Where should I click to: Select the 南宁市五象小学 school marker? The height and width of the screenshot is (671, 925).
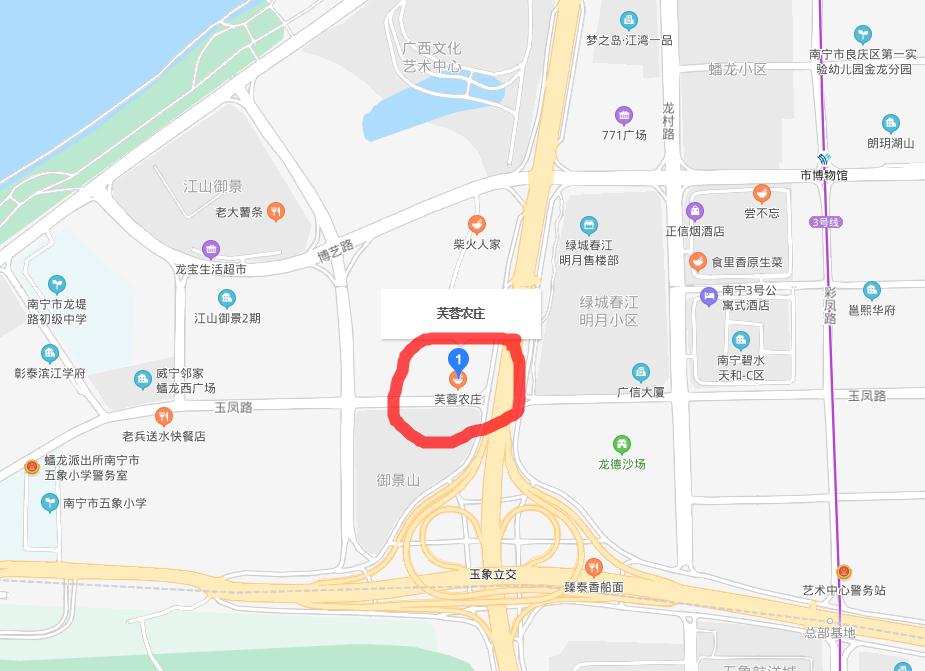coord(50,503)
